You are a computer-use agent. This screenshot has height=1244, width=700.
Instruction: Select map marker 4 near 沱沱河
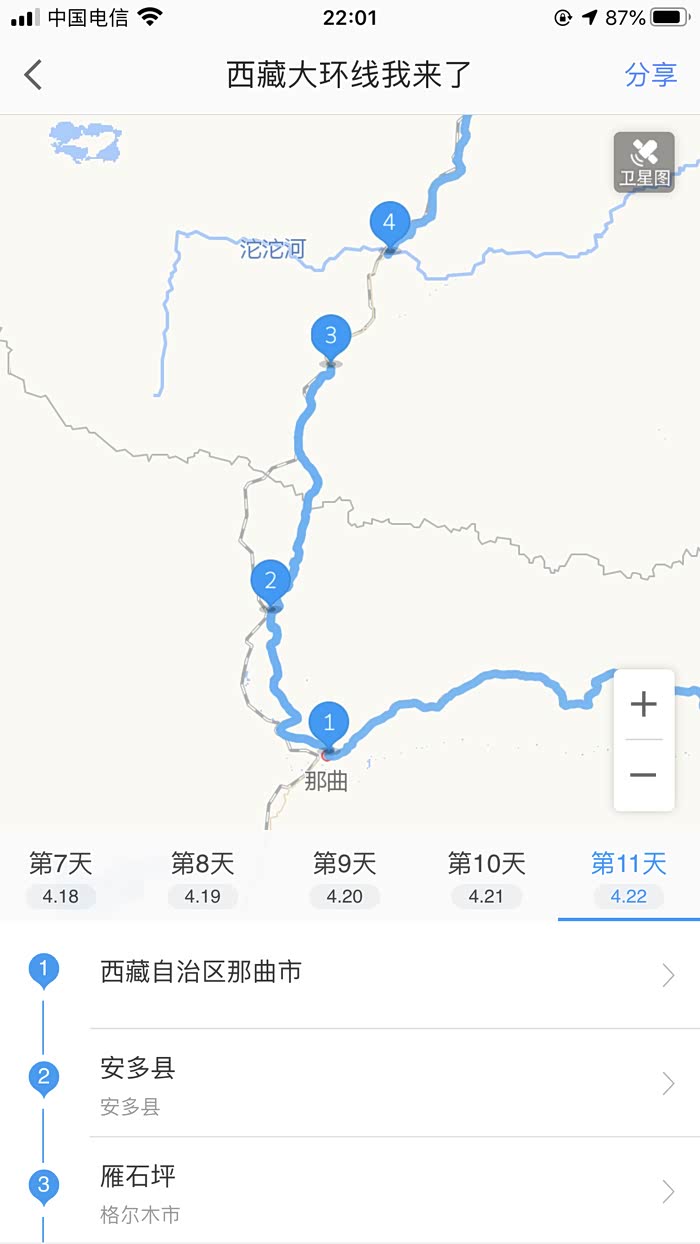click(x=389, y=222)
